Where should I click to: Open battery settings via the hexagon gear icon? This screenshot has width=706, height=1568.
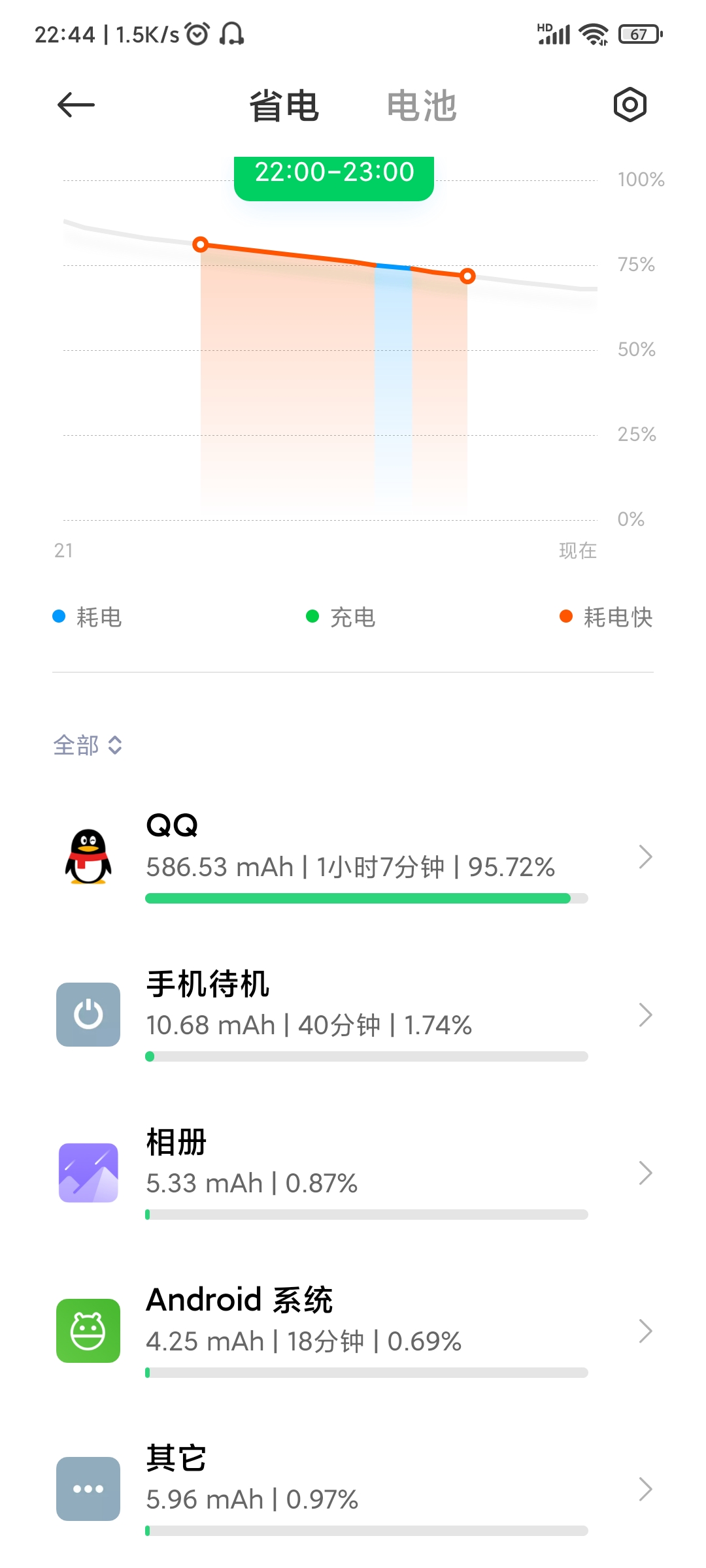[630, 105]
